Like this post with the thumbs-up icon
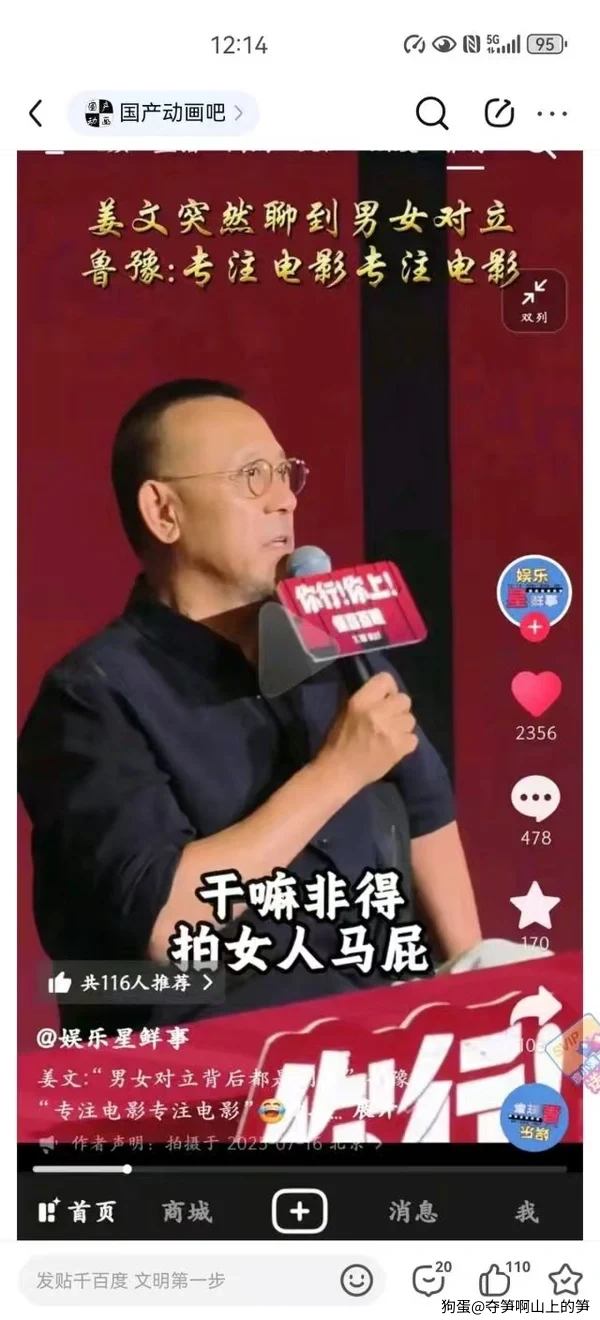The image size is (600, 1320). pyautogui.click(x=496, y=1279)
